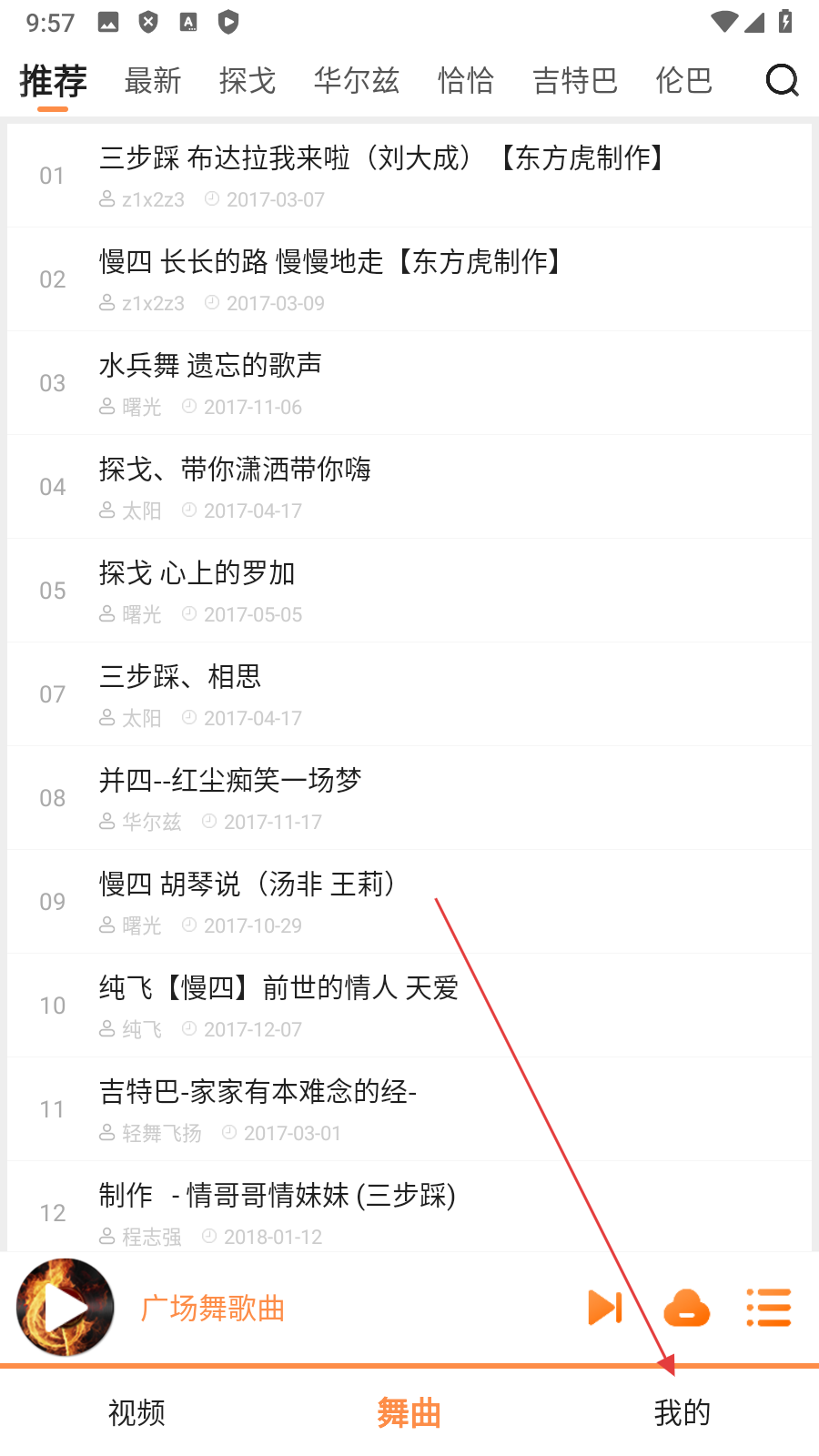Image resolution: width=819 pixels, height=1456 pixels.
Task: Open song 慢四 胡琴说
Action: click(248, 902)
